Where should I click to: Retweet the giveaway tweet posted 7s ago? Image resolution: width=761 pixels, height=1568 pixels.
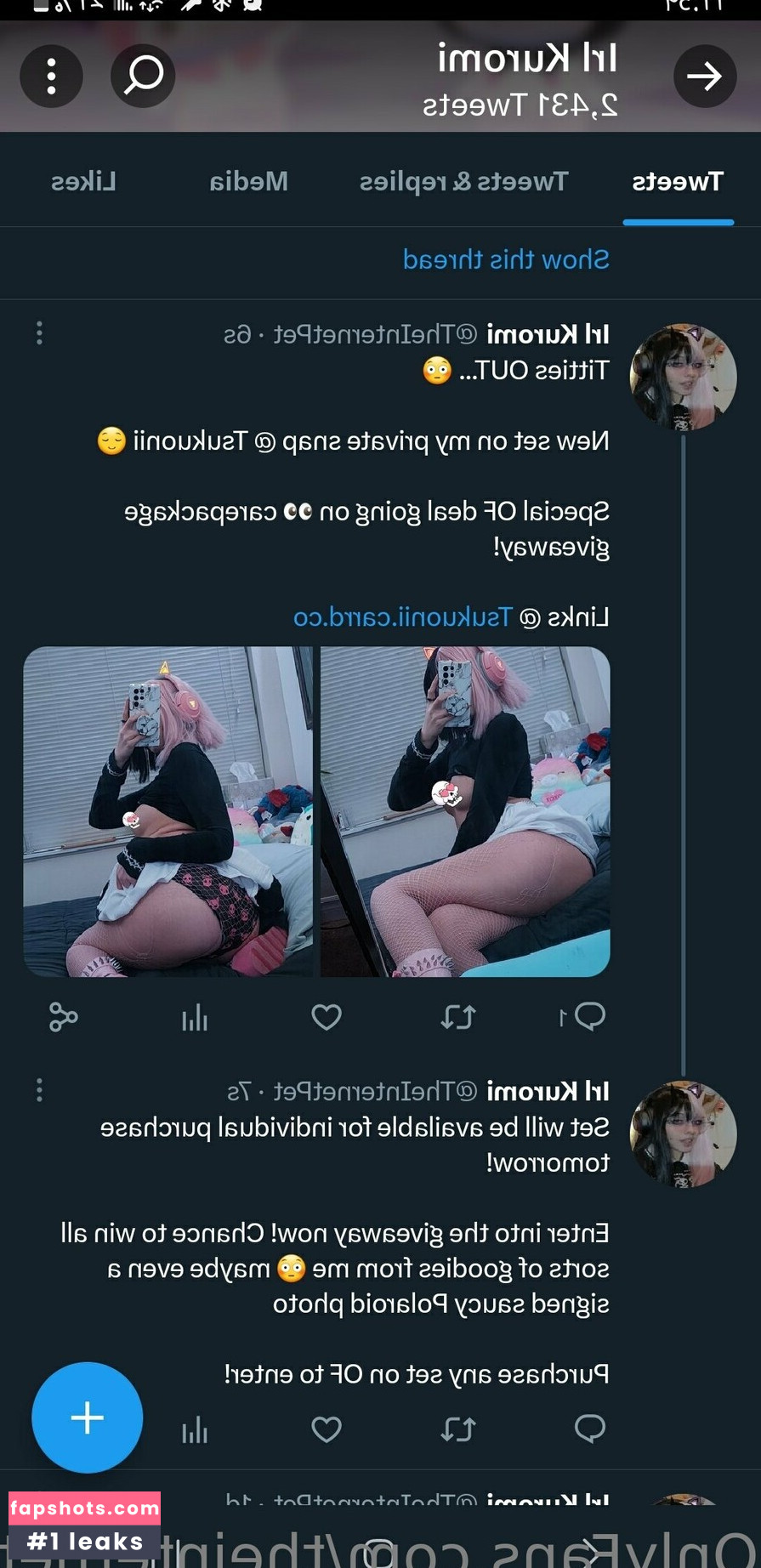(457, 1429)
